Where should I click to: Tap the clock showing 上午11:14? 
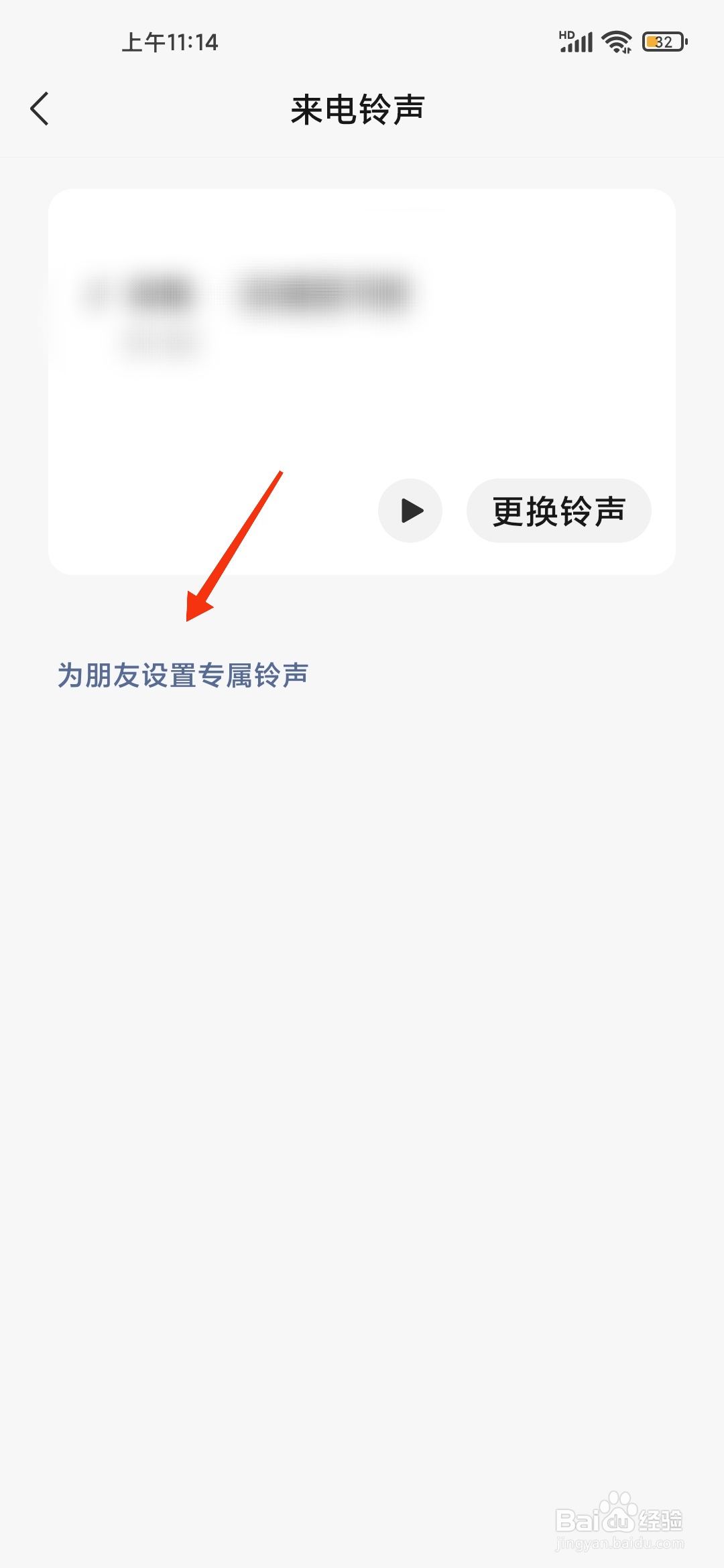169,42
